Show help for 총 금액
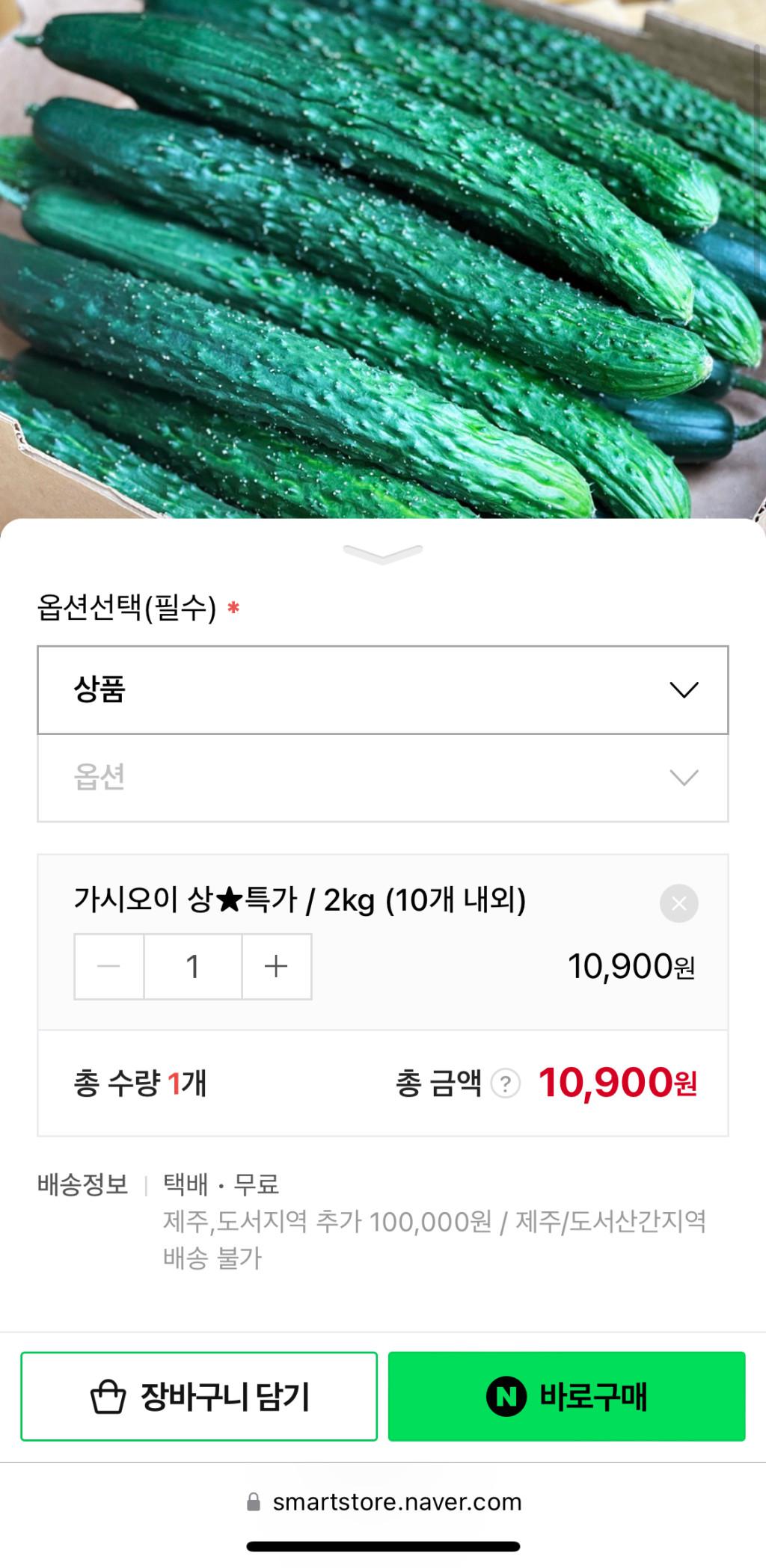 coord(506,1083)
